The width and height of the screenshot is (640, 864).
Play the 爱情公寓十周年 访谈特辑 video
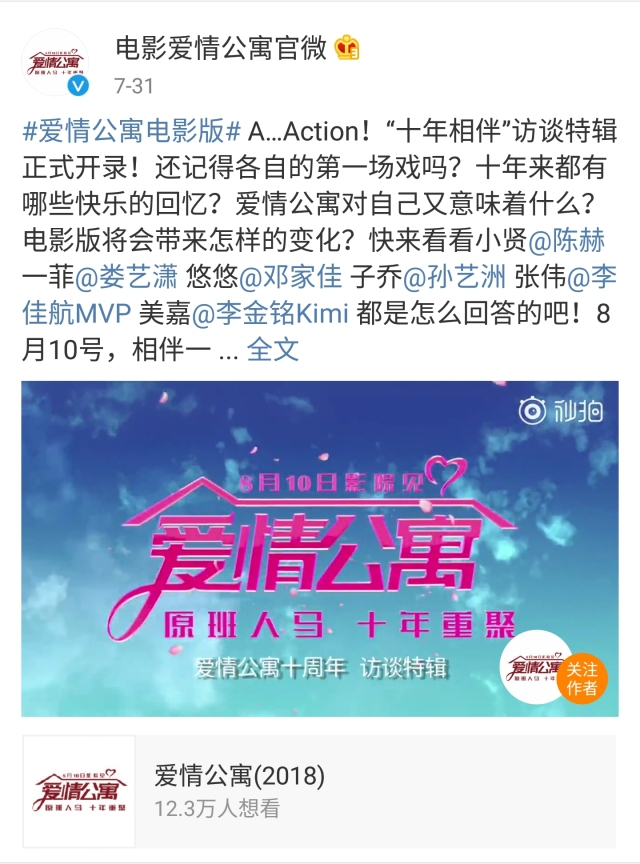point(320,548)
